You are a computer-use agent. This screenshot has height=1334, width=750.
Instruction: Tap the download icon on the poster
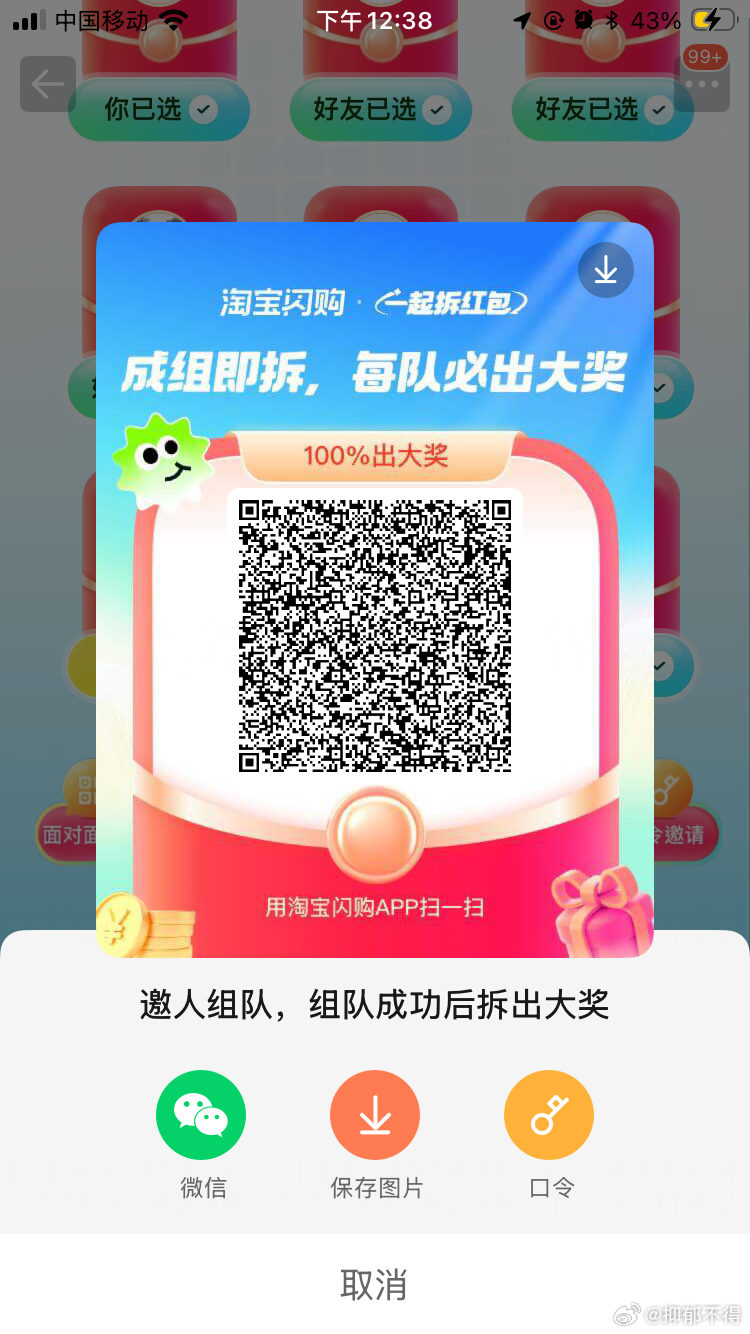(606, 270)
